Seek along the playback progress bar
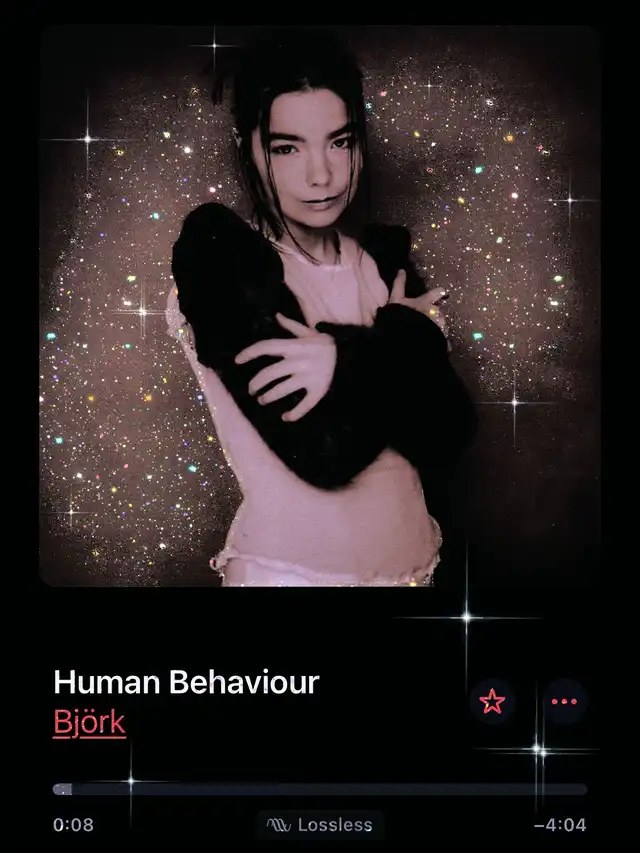This screenshot has height=853, width=640. coord(320,789)
